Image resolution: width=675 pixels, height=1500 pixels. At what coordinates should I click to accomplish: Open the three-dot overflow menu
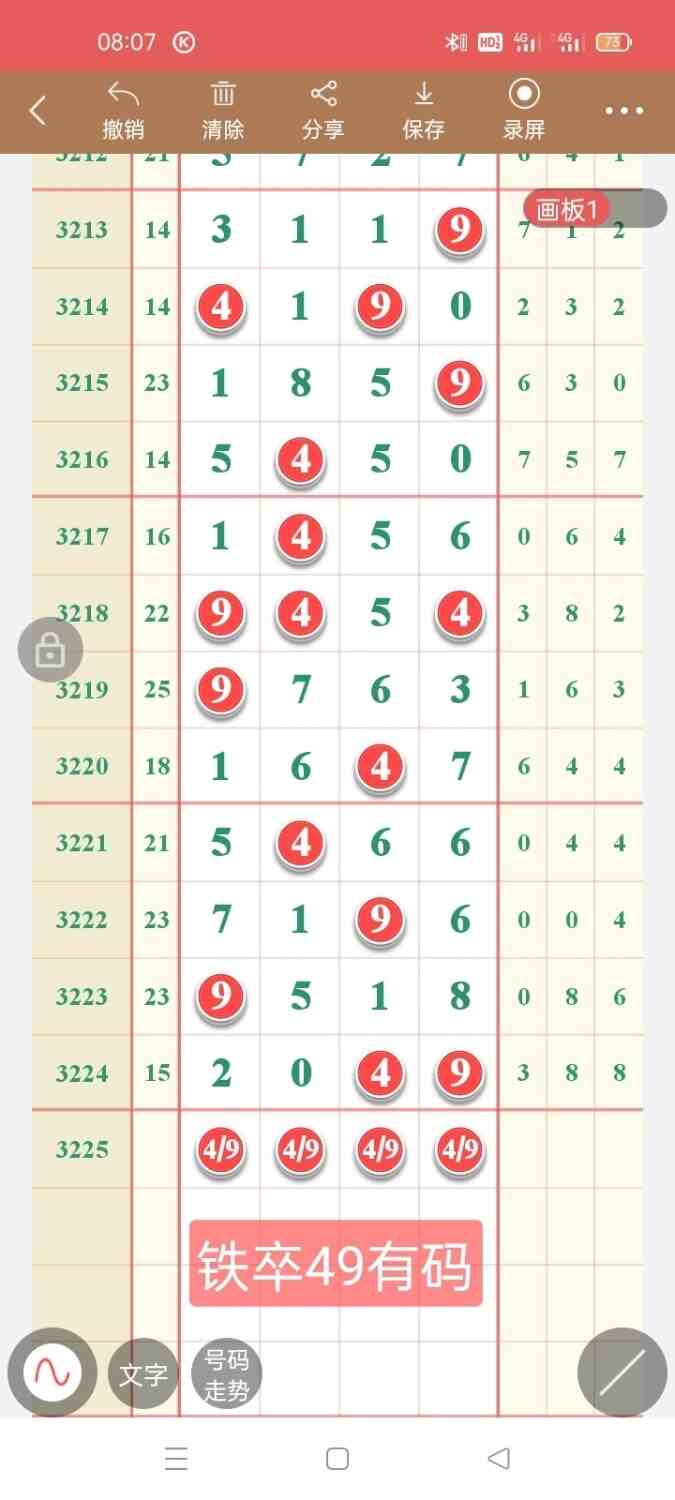coord(624,111)
